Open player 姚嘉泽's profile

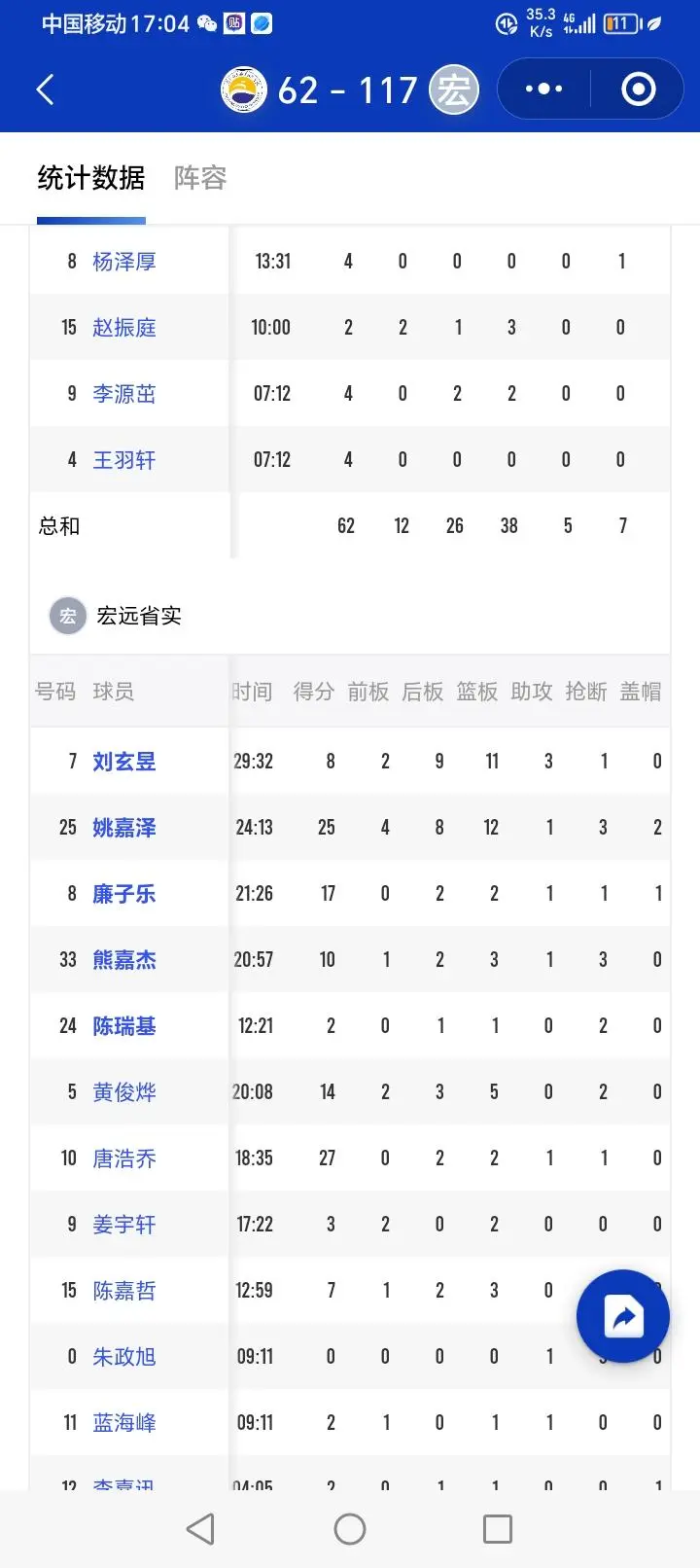click(123, 828)
